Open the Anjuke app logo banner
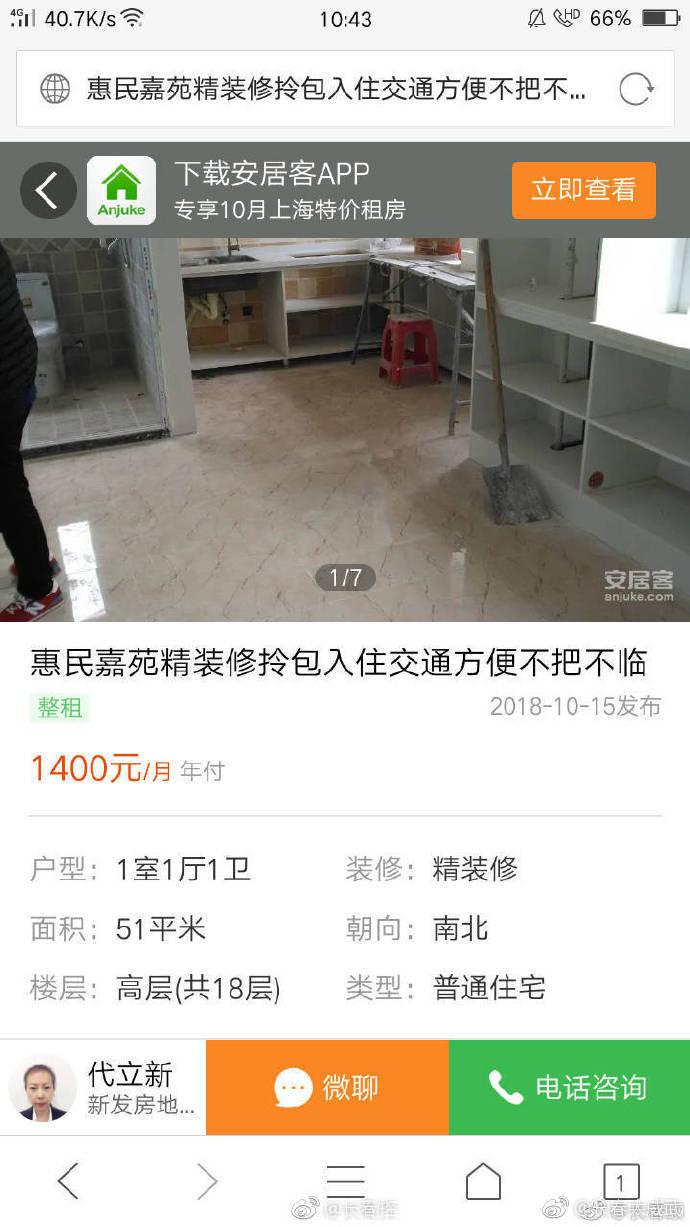This screenshot has height=1227, width=690. click(x=121, y=190)
